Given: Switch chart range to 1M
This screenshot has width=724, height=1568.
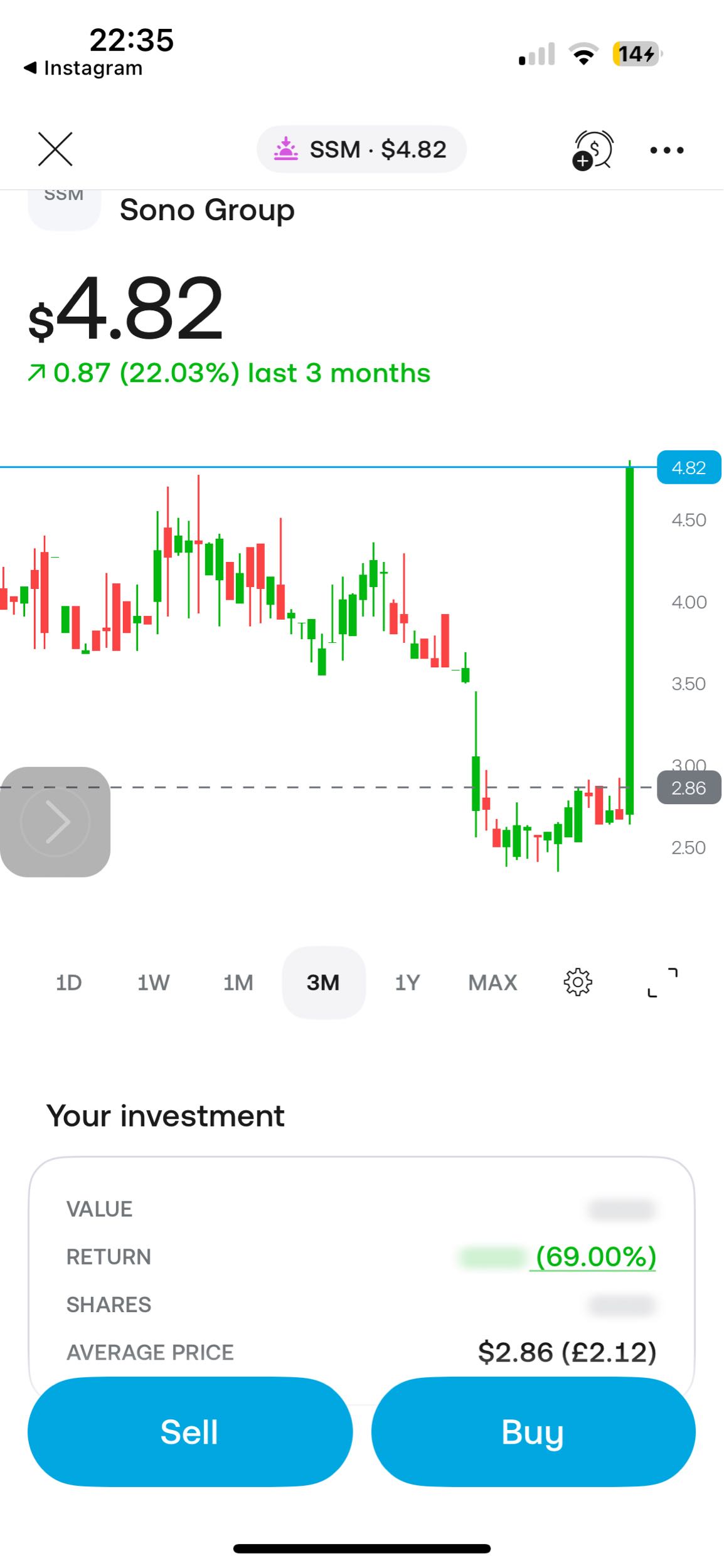Looking at the screenshot, I should coord(238,982).
